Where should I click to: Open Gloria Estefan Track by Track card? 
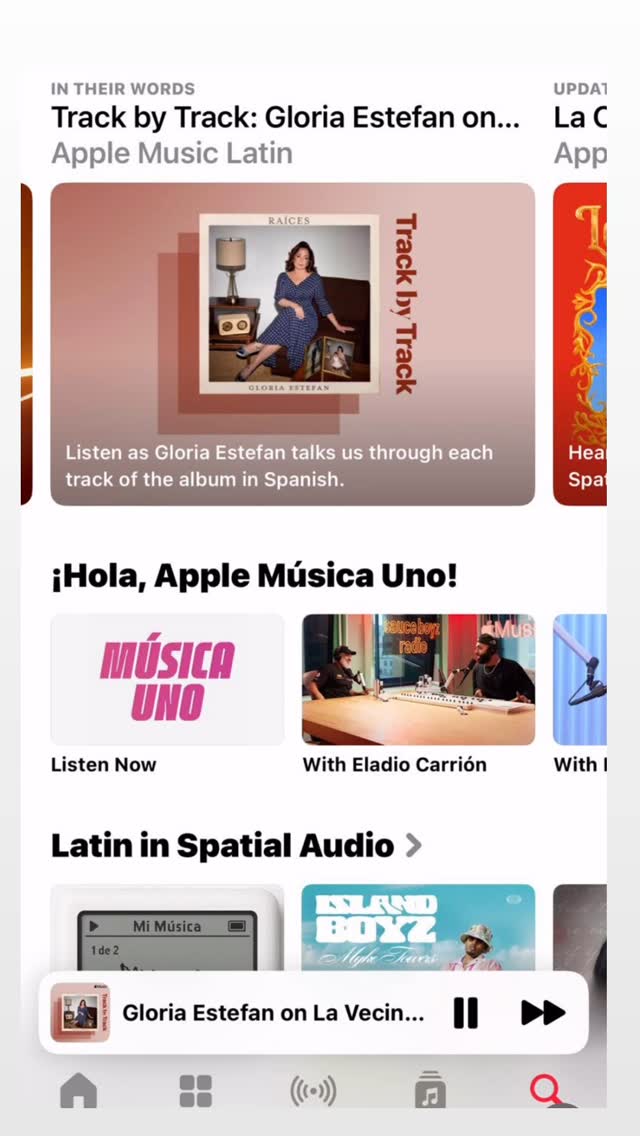pos(292,343)
